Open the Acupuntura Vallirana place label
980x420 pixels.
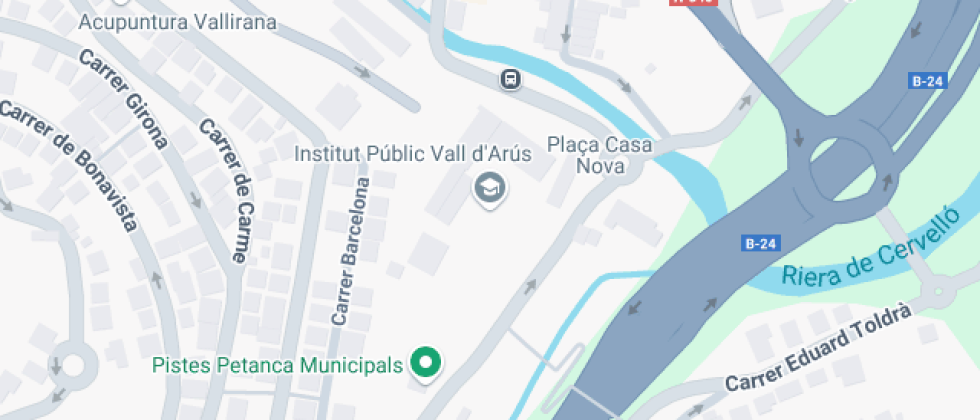[x=178, y=22]
